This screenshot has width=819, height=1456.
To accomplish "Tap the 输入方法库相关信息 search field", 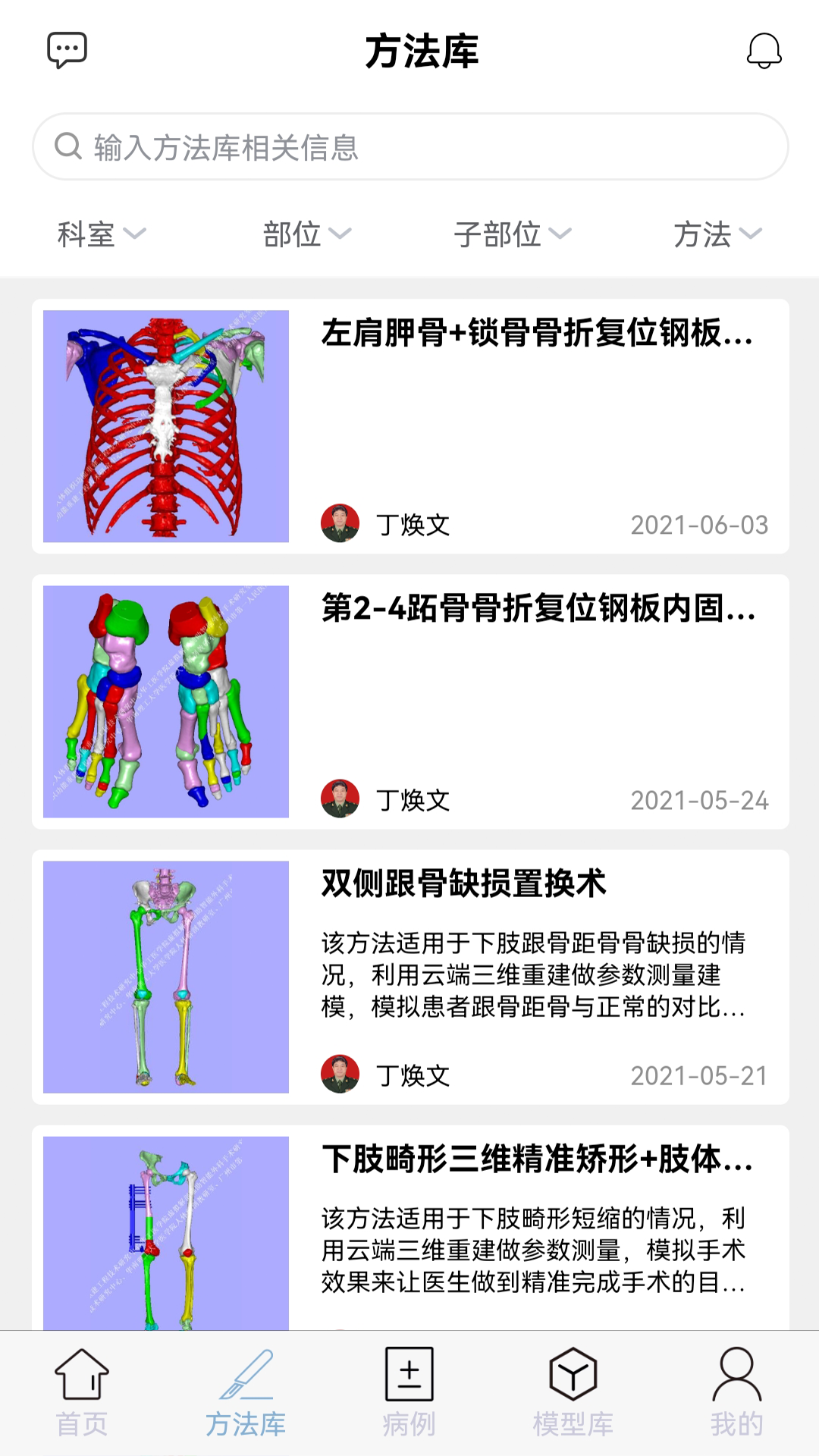I will click(410, 146).
